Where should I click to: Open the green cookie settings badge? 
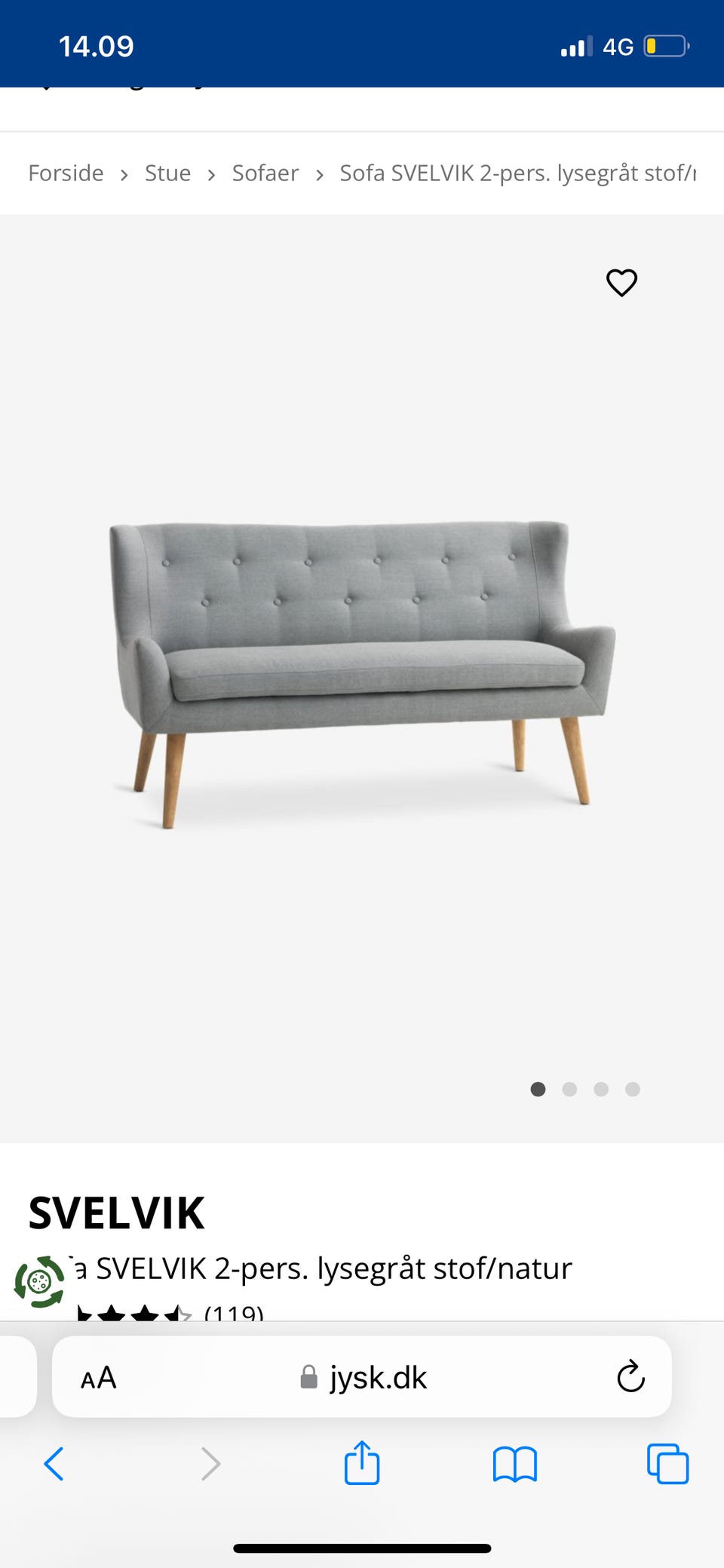tap(39, 1281)
